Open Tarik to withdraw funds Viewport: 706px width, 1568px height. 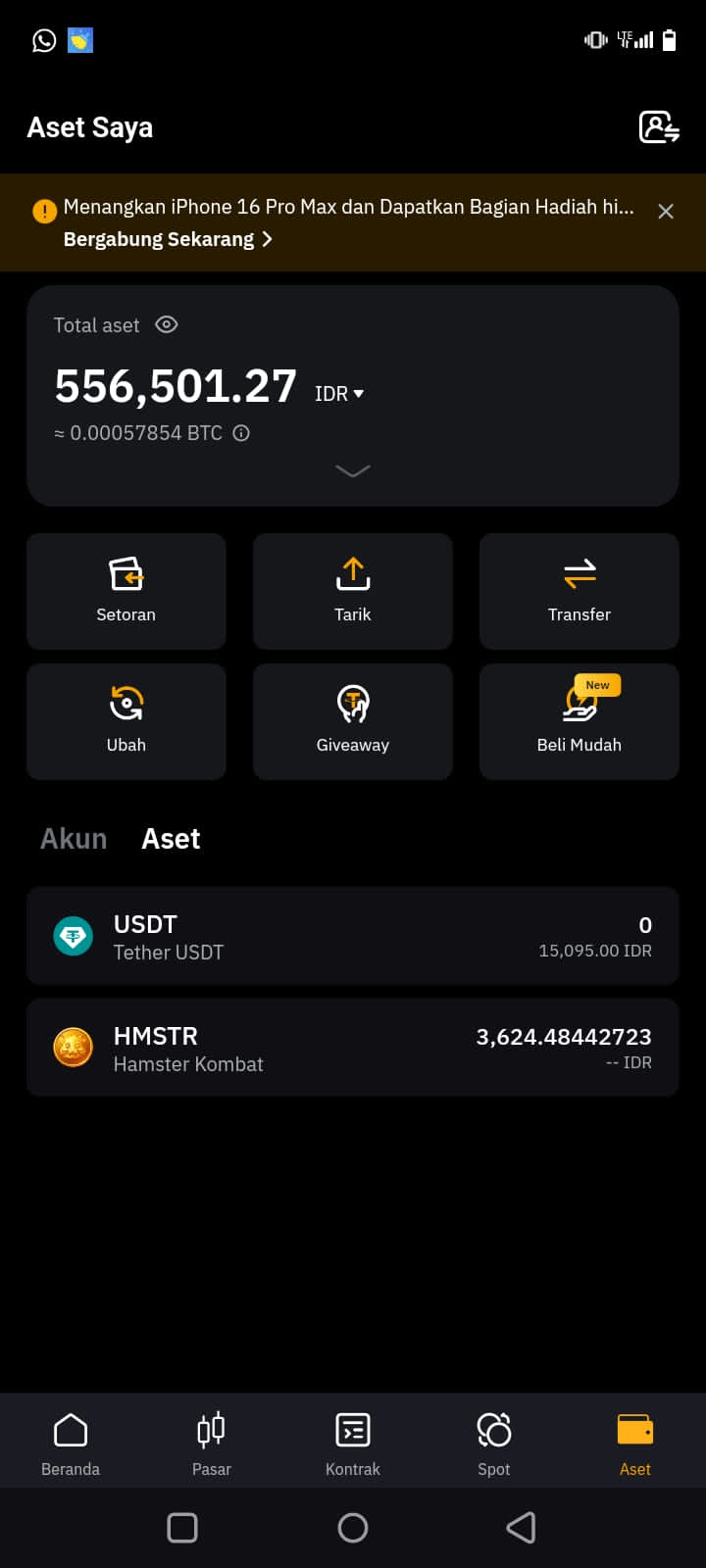(353, 590)
